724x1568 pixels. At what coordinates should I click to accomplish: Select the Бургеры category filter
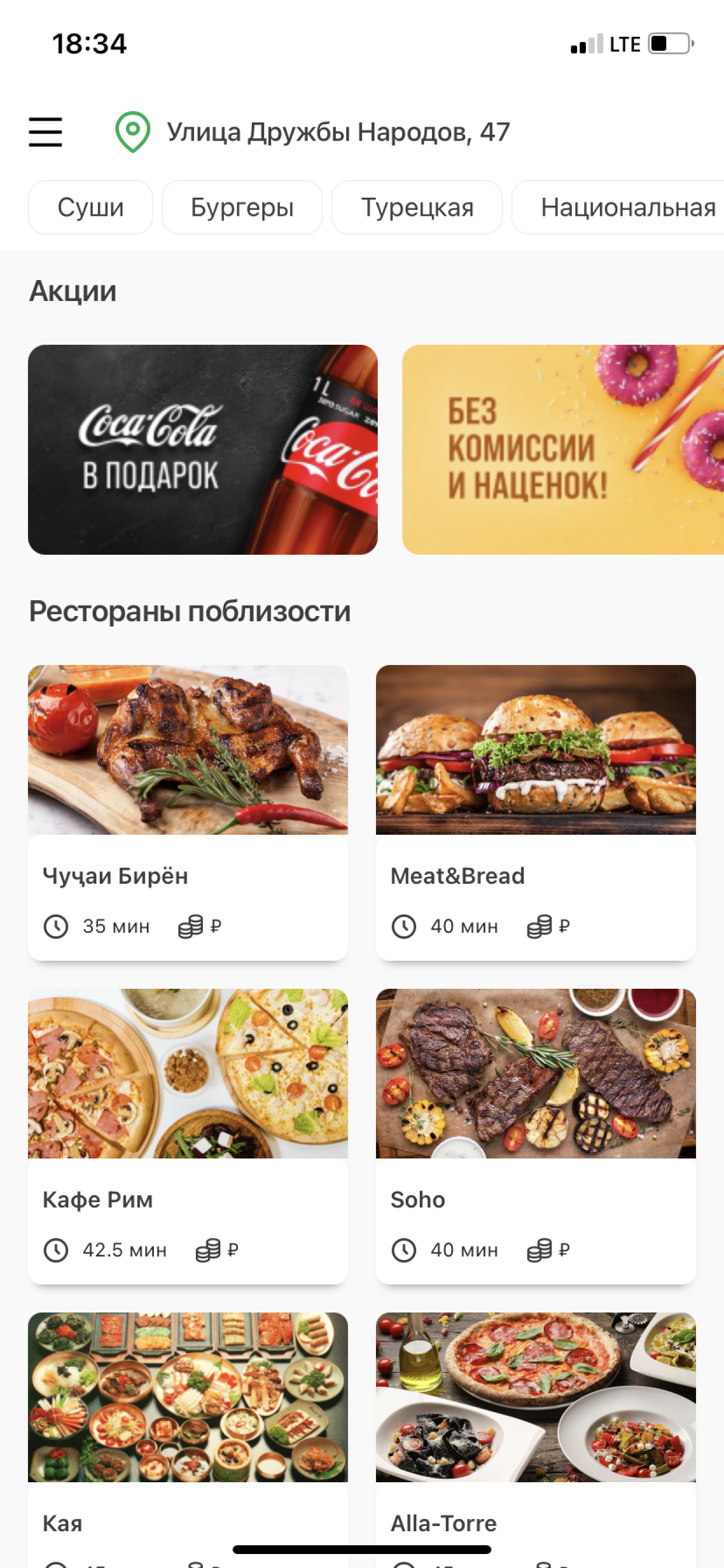pos(241,207)
